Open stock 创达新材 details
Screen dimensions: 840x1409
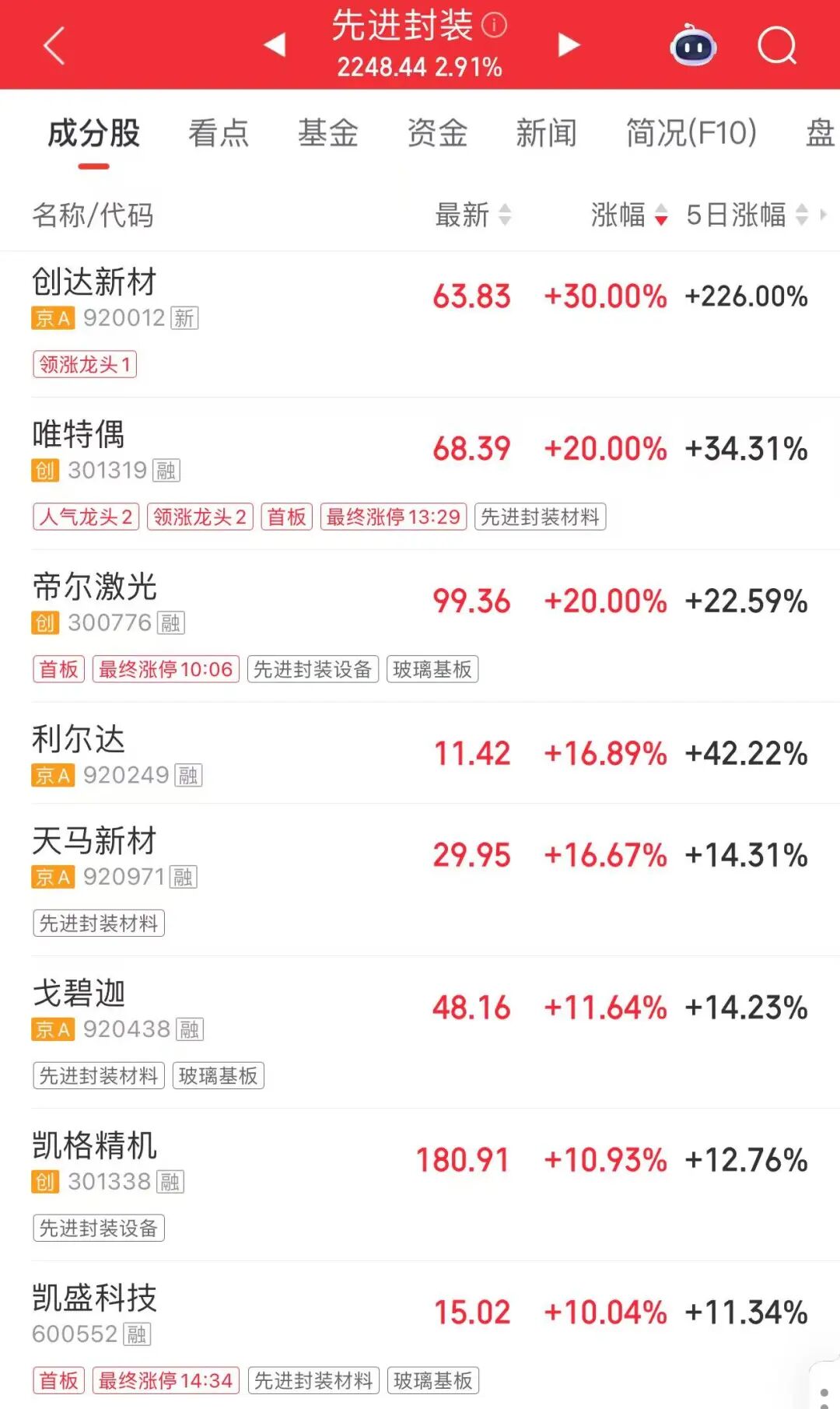[x=94, y=282]
